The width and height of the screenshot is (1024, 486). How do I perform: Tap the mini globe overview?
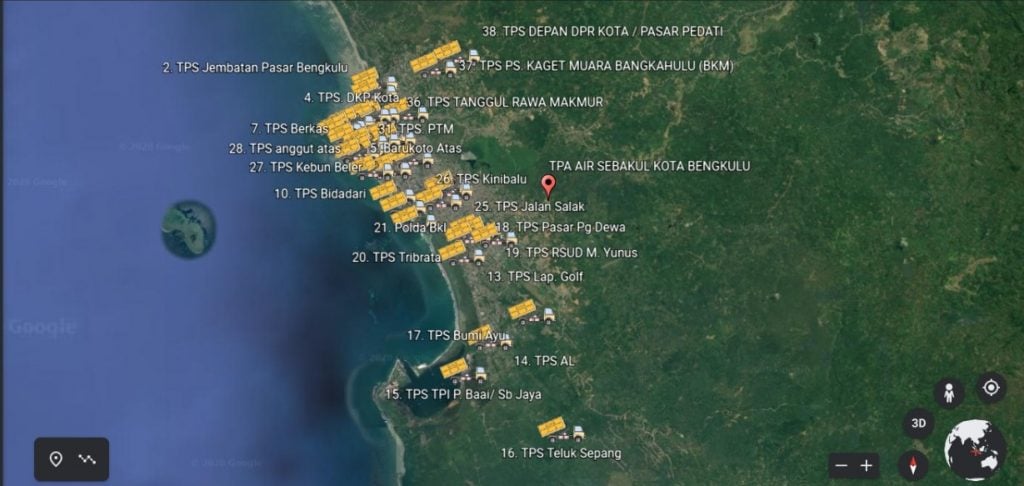975,449
